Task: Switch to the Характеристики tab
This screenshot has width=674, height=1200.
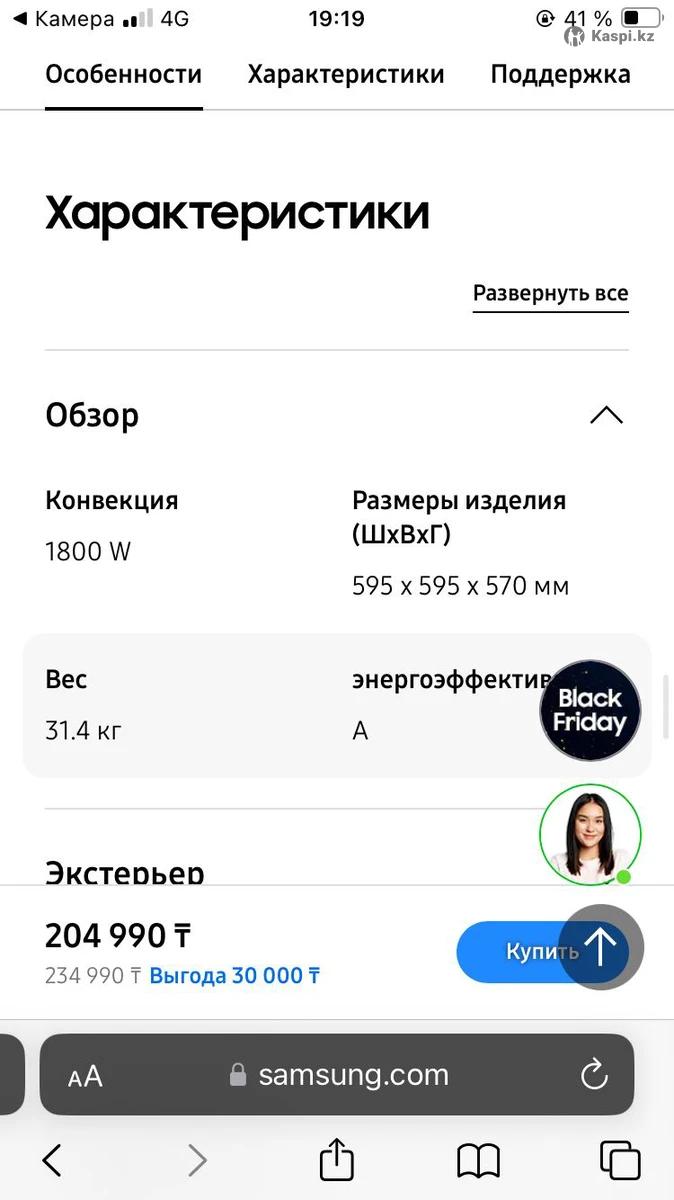Action: point(346,75)
